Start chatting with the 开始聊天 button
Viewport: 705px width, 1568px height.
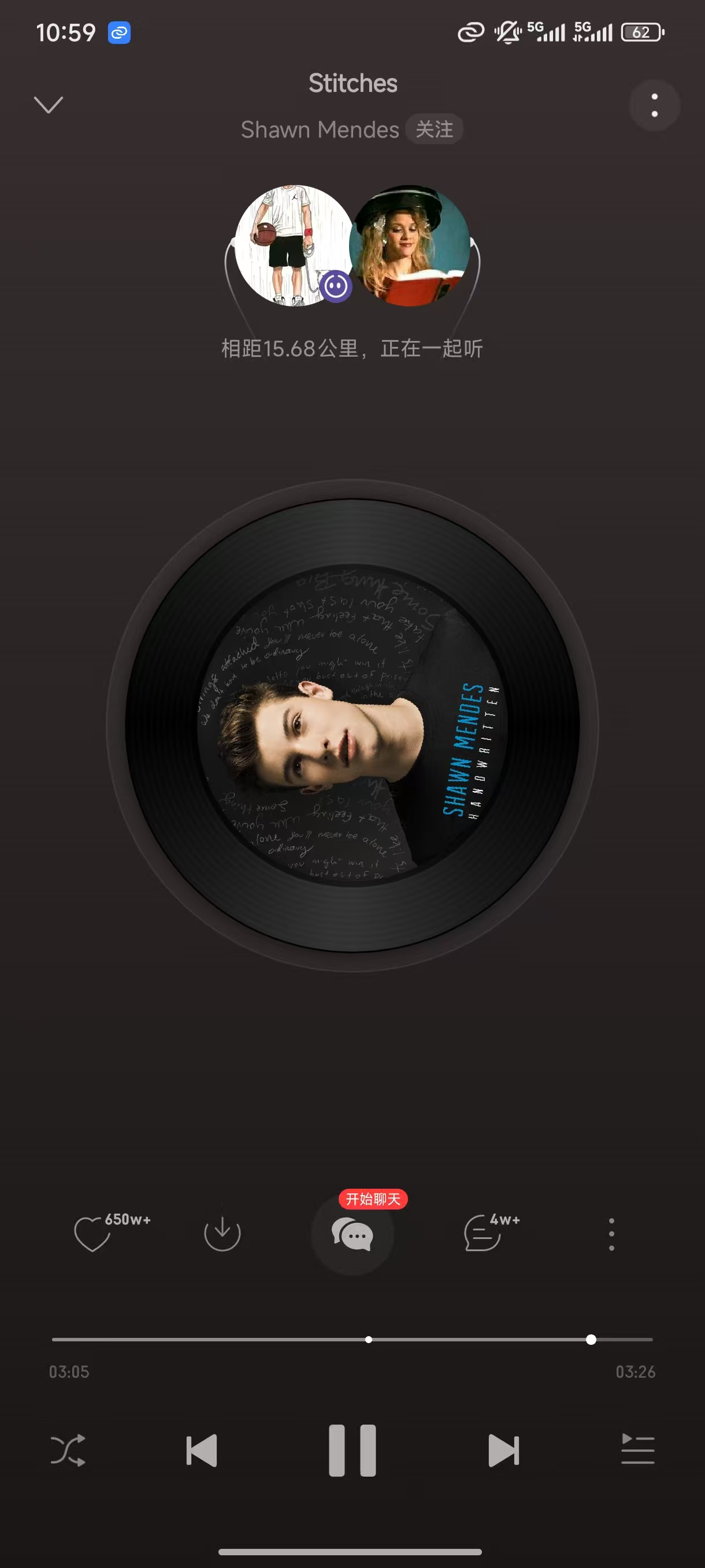click(x=352, y=1234)
